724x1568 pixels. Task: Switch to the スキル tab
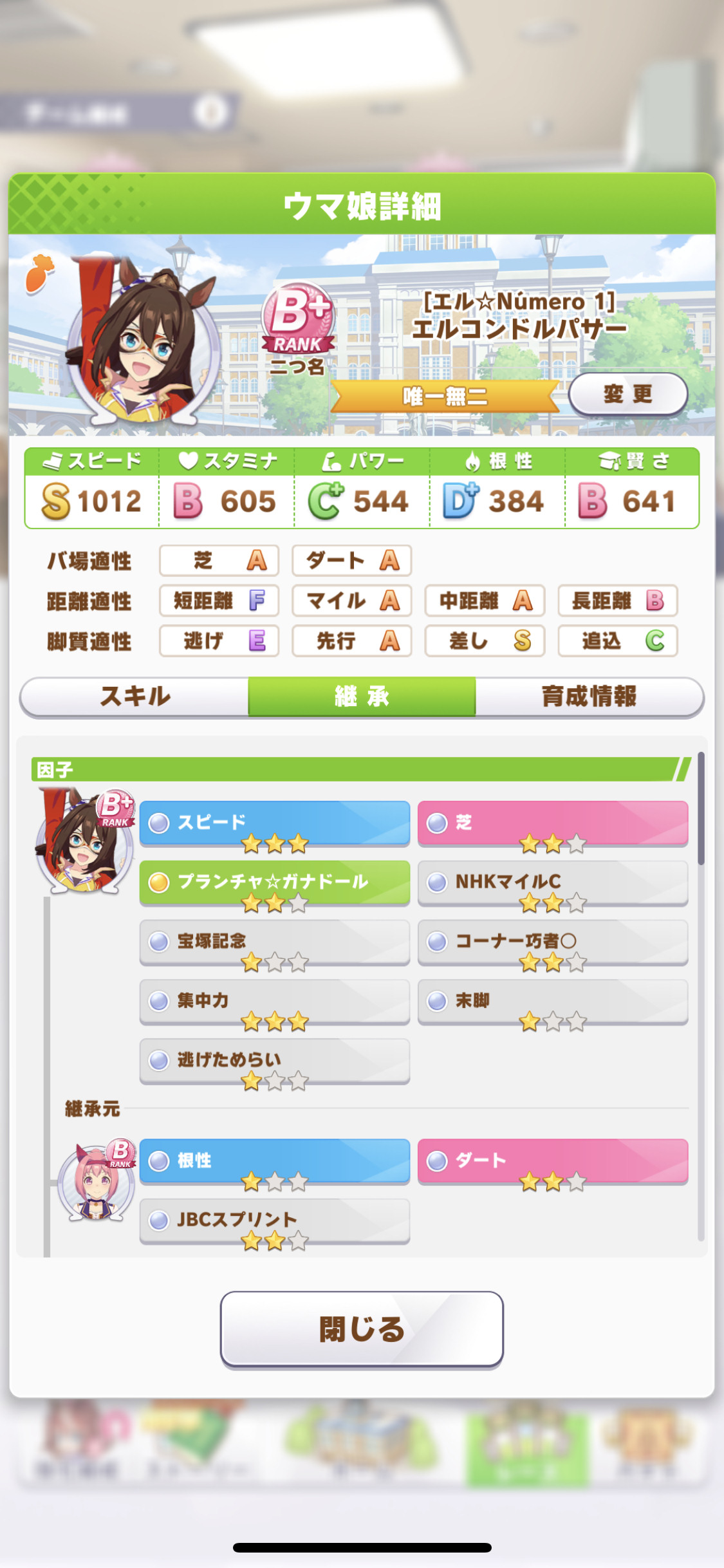pos(135,696)
